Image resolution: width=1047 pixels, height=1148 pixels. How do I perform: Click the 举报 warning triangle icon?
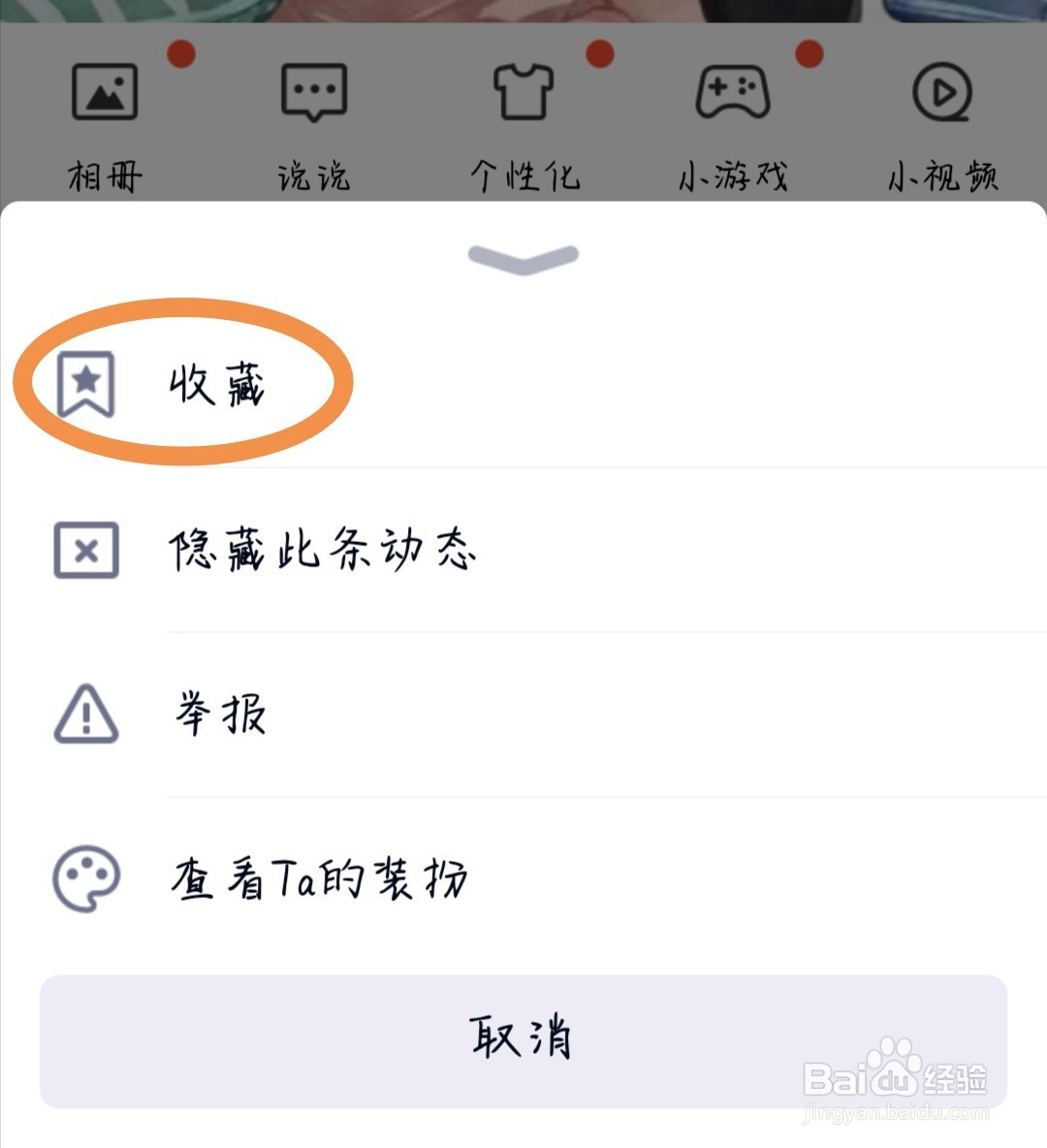coord(85,716)
